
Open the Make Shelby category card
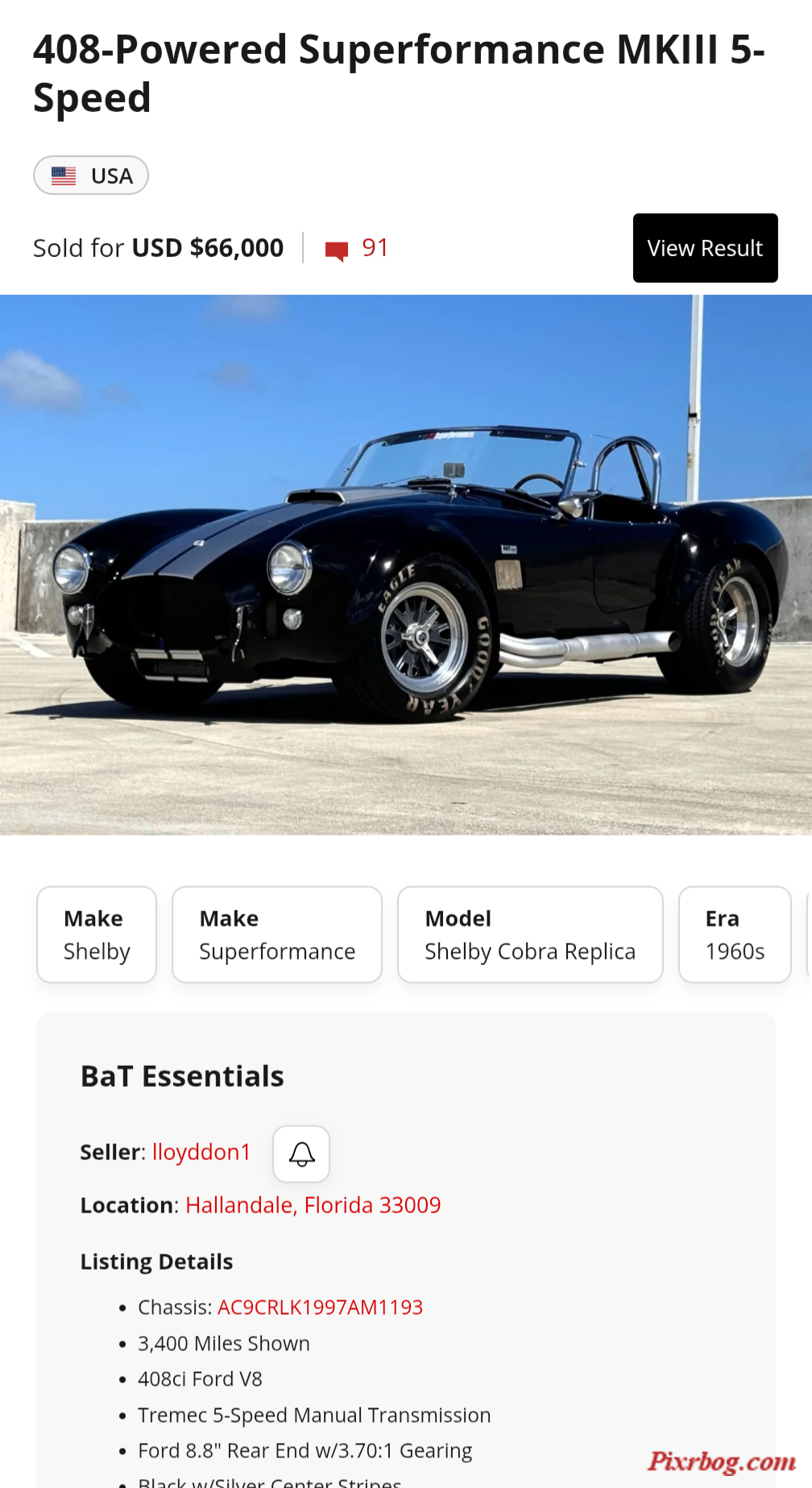click(97, 935)
